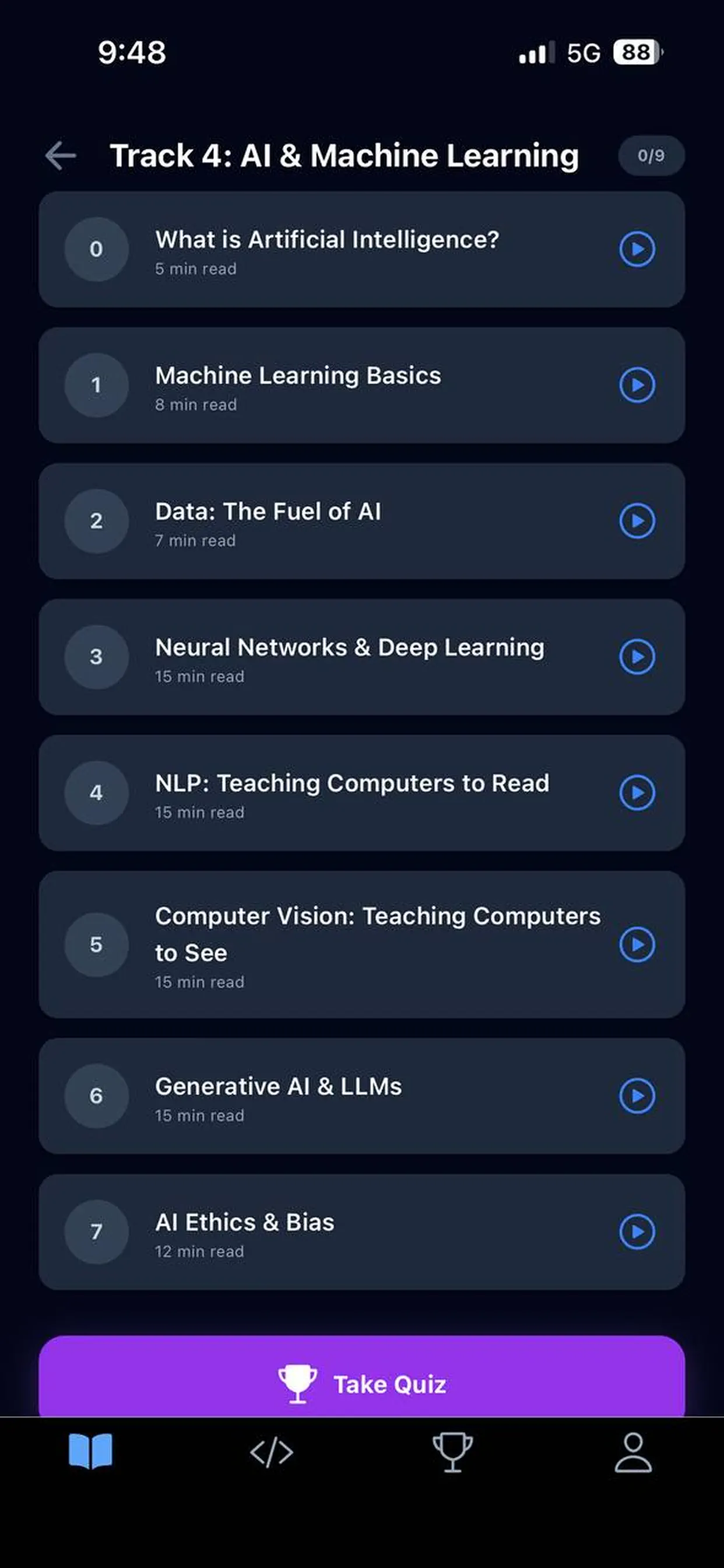Screen dimensions: 724x1568
Task: Open the 'Neural Networks & Deep Learning' card
Action: click(335, 657)
